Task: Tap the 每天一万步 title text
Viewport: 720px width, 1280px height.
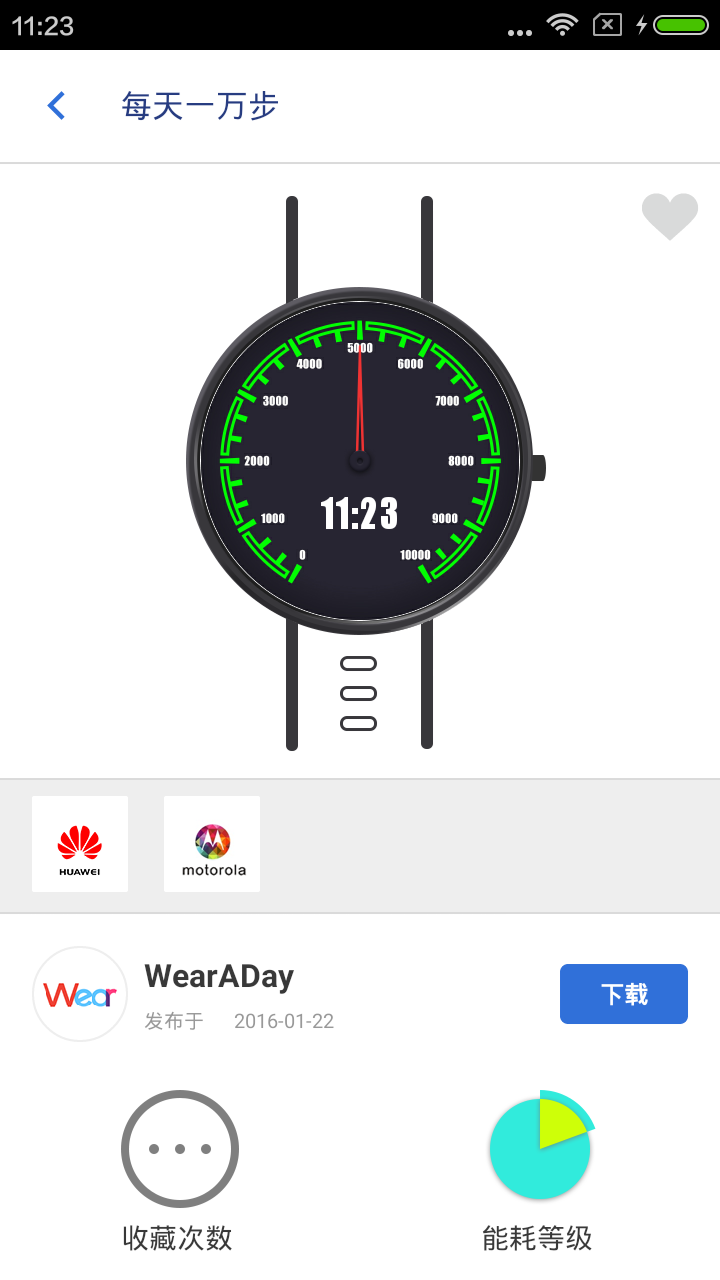Action: pos(199,105)
